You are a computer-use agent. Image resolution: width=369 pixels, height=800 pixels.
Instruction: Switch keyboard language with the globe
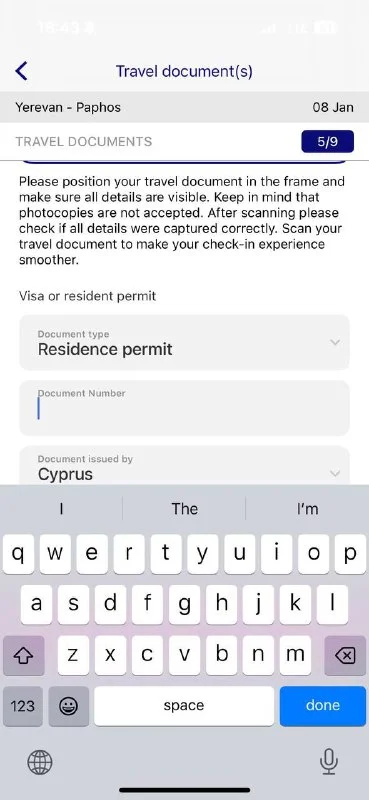pyautogui.click(x=40, y=763)
